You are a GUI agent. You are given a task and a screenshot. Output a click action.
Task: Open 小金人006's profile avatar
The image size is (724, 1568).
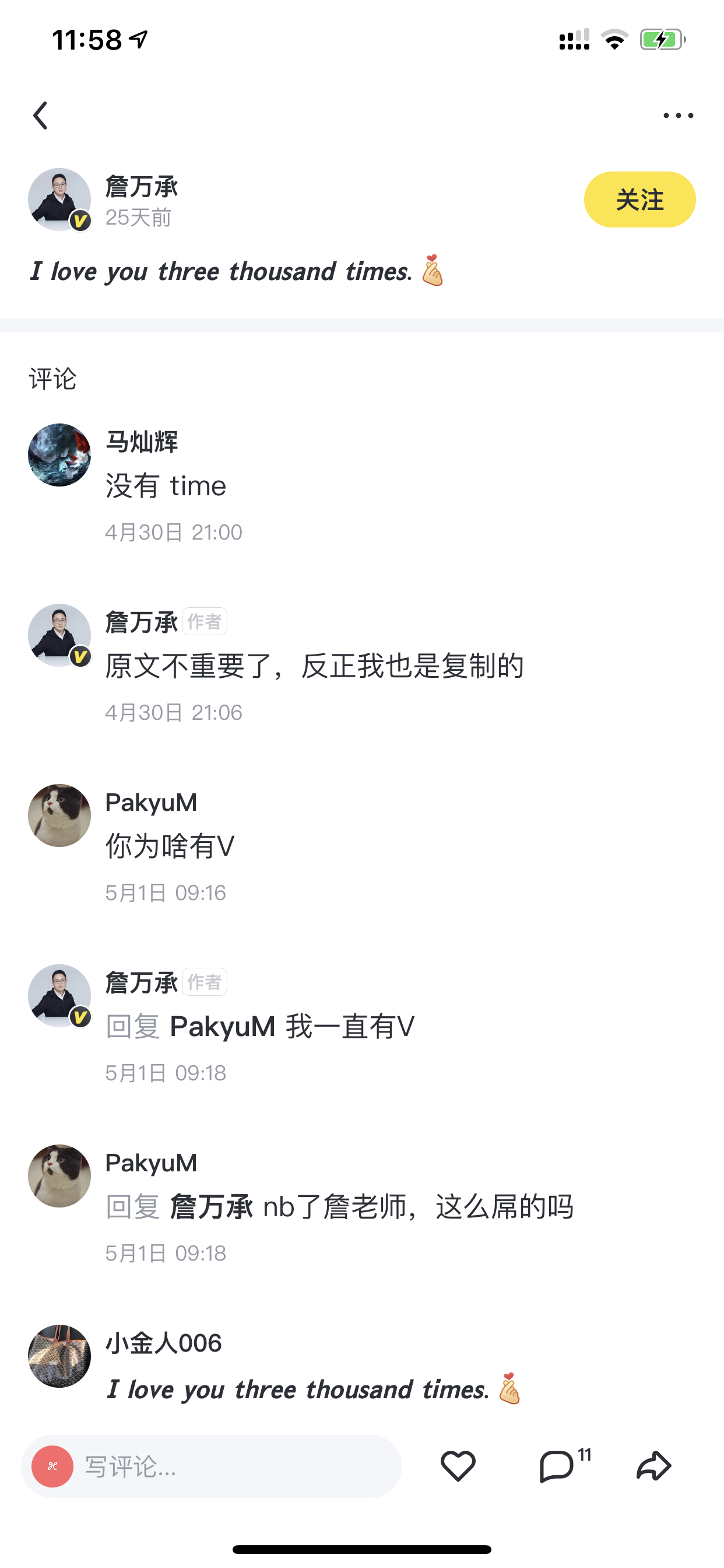pyautogui.click(x=59, y=1356)
